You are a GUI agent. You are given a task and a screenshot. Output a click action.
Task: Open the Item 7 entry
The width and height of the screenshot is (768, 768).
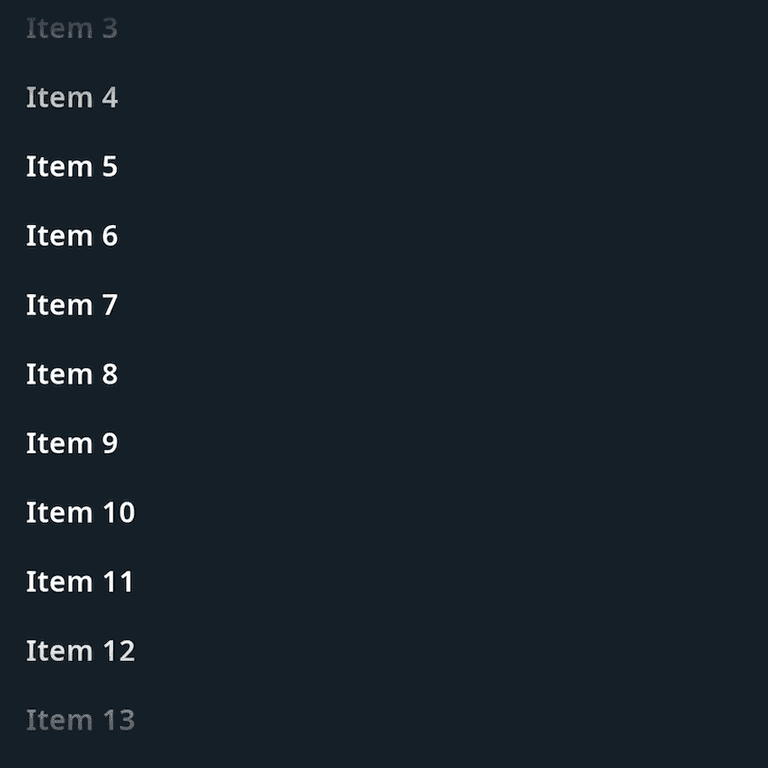click(x=72, y=305)
